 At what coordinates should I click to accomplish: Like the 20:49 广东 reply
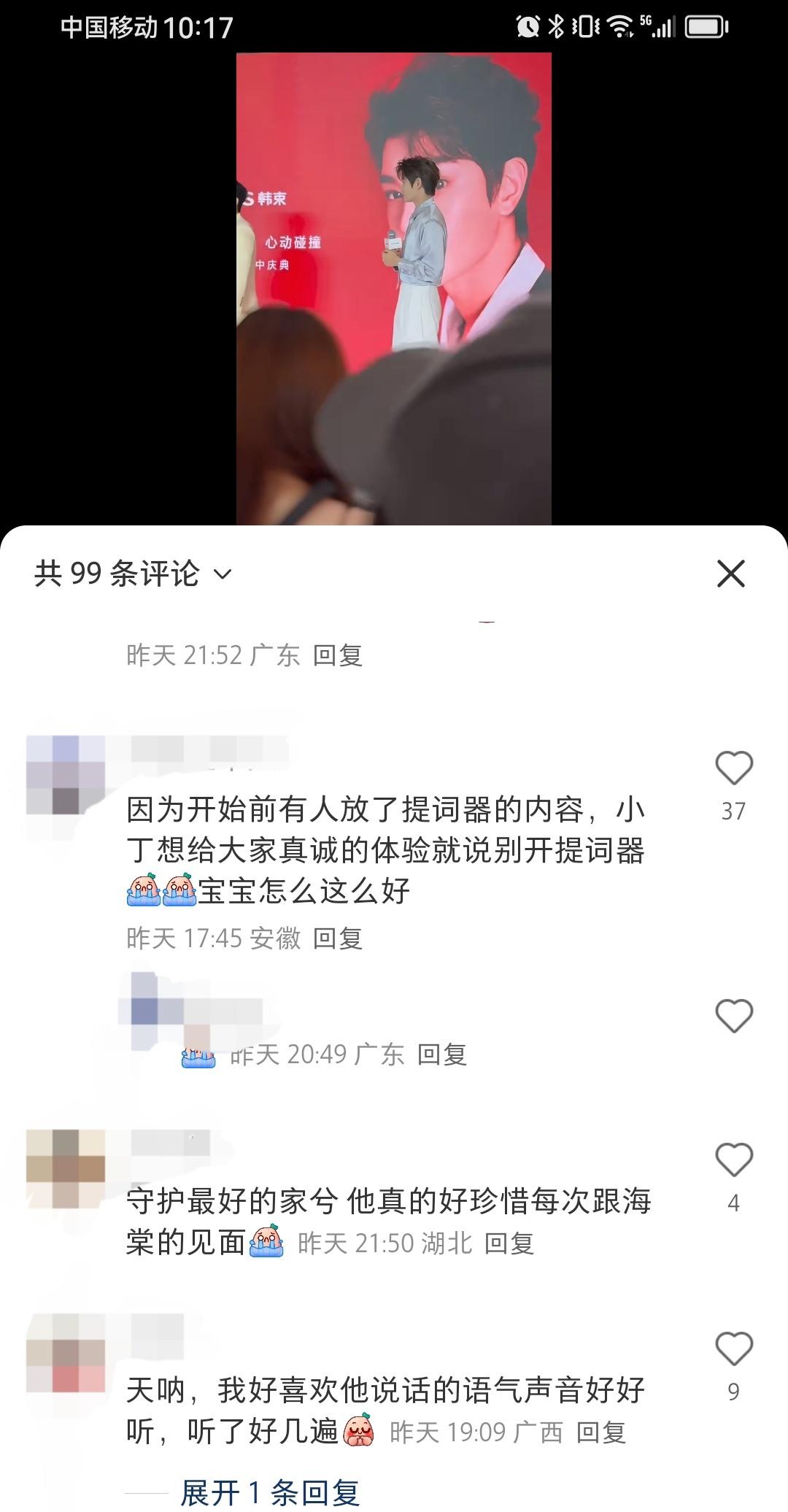[x=733, y=1016]
